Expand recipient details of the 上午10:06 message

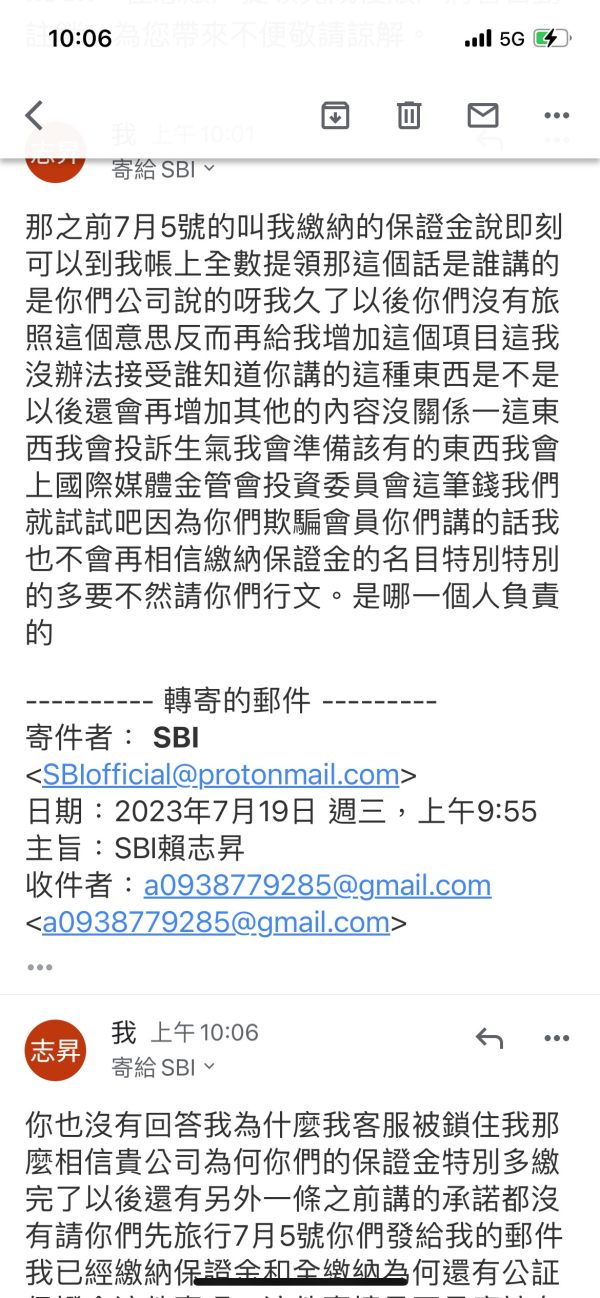pos(162,1067)
